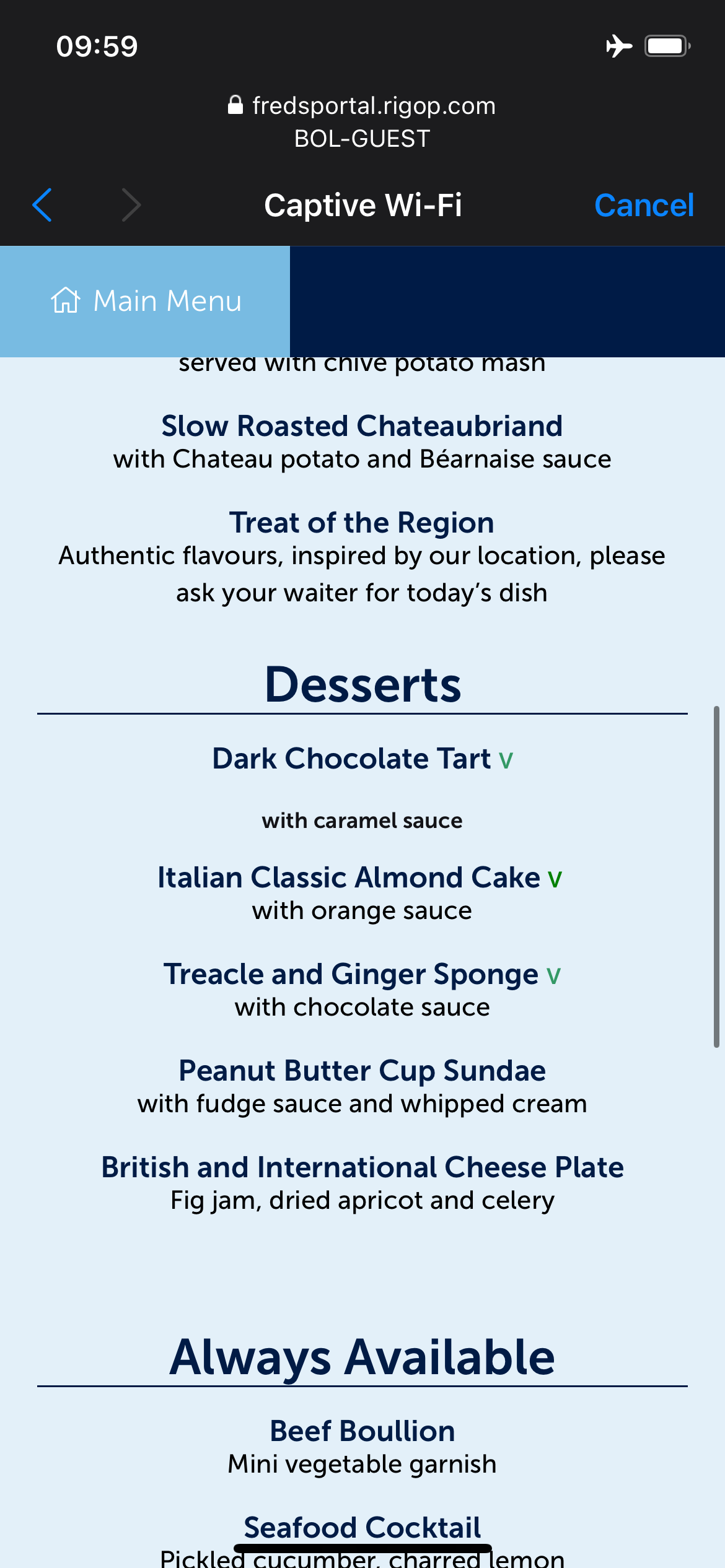725x1568 pixels.
Task: Cancel the Captive Wi-Fi session
Action: pyautogui.click(x=643, y=205)
